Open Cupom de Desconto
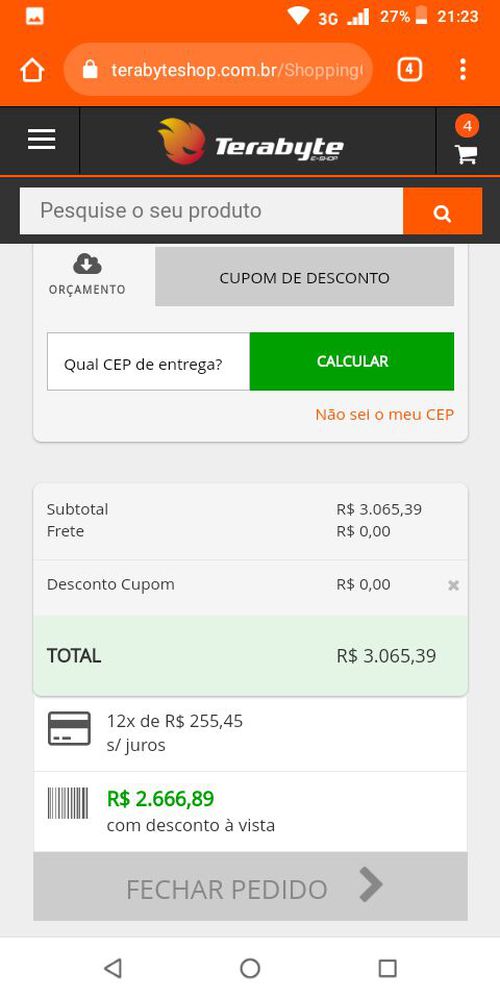500x1000 pixels. 304,278
